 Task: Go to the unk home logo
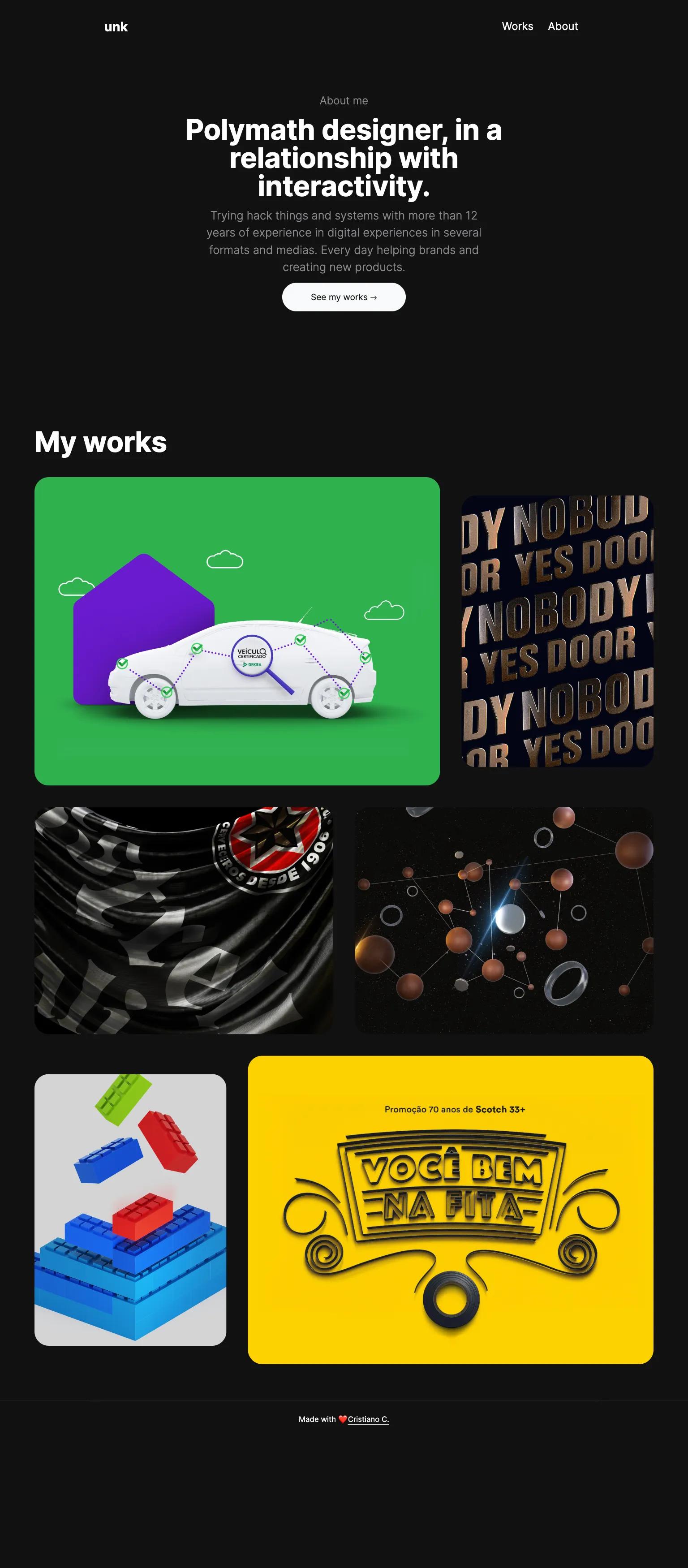(116, 27)
